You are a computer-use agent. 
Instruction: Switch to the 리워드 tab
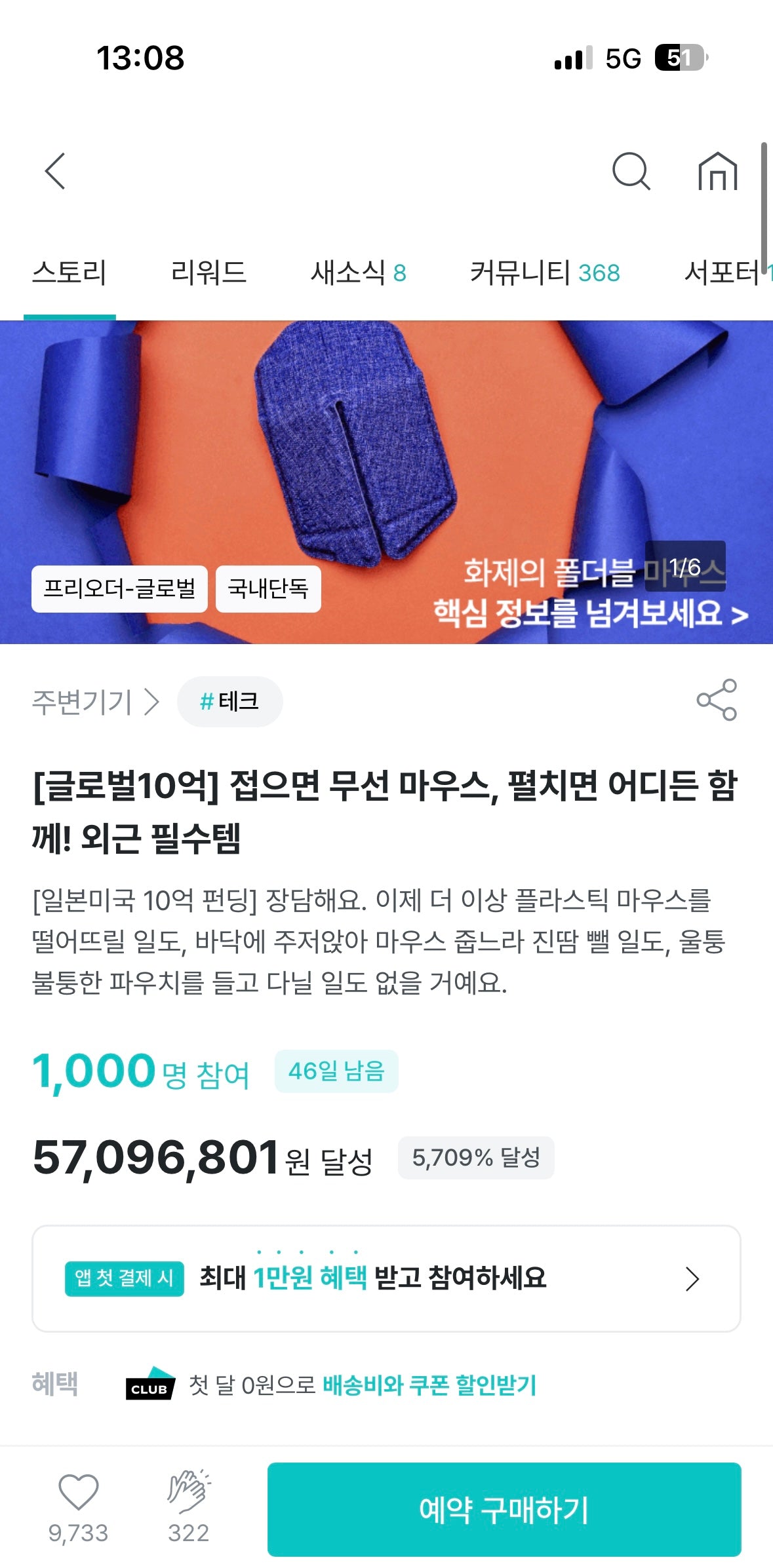point(208,273)
